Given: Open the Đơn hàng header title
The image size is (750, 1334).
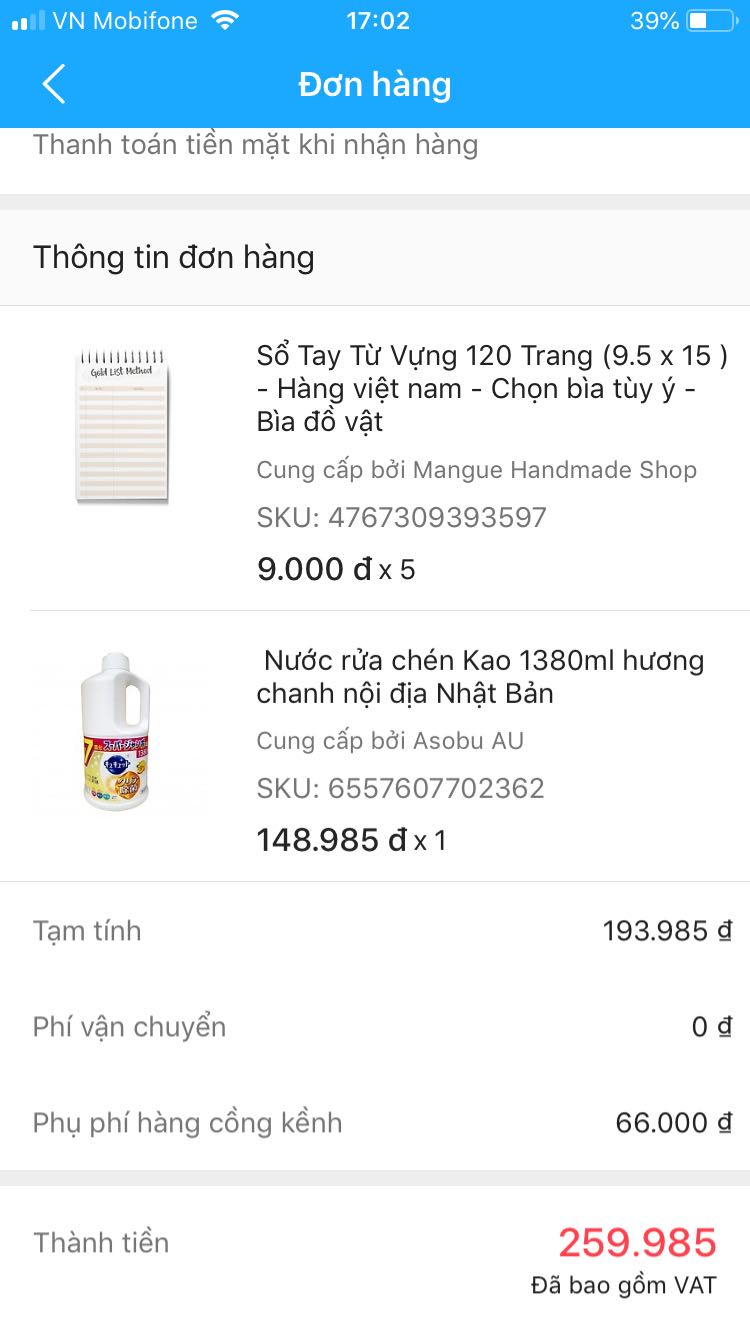Looking at the screenshot, I should 374,85.
